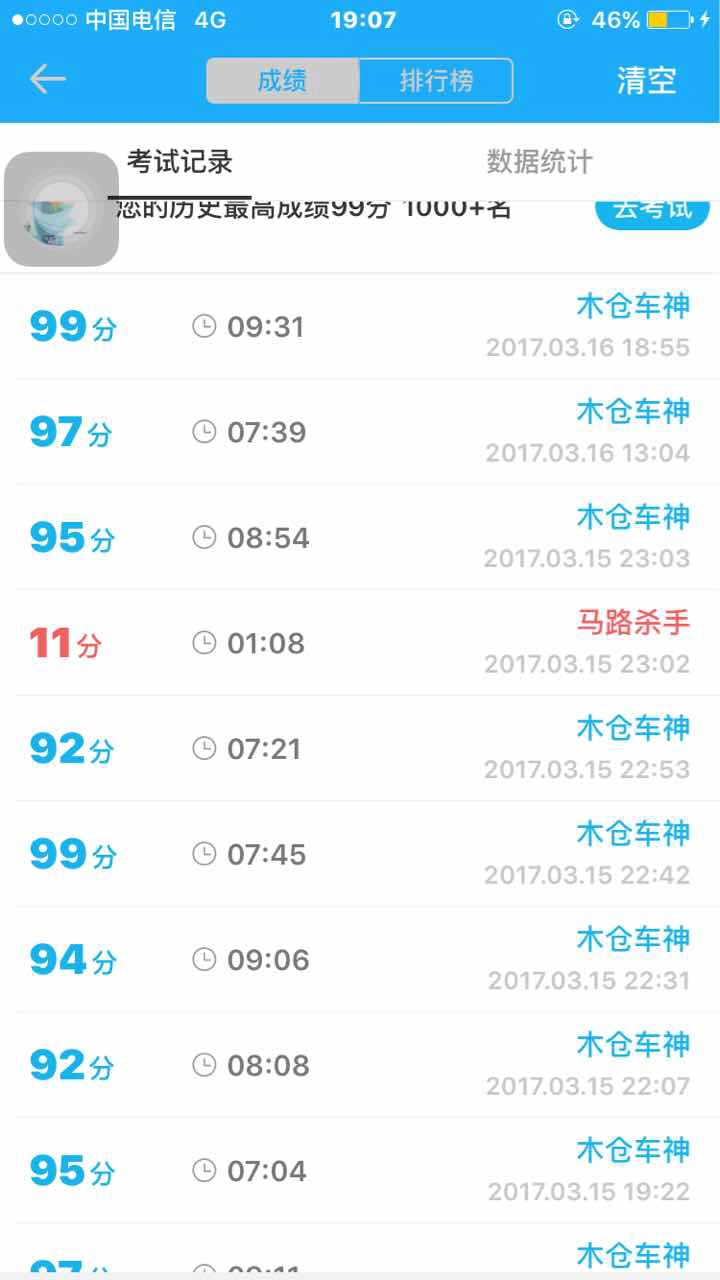The height and width of the screenshot is (1280, 720).
Task: Switch to the 排行榜 segment
Action: point(436,81)
